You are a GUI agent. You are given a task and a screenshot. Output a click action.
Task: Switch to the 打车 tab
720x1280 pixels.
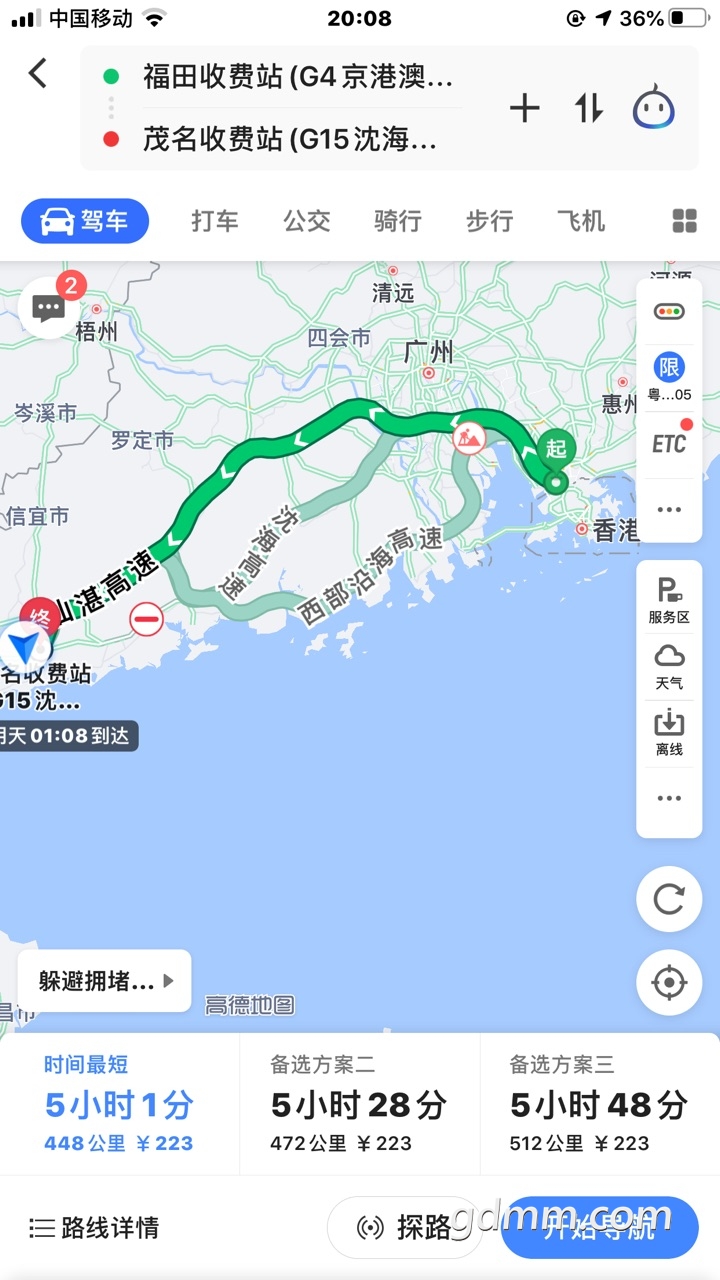click(215, 221)
